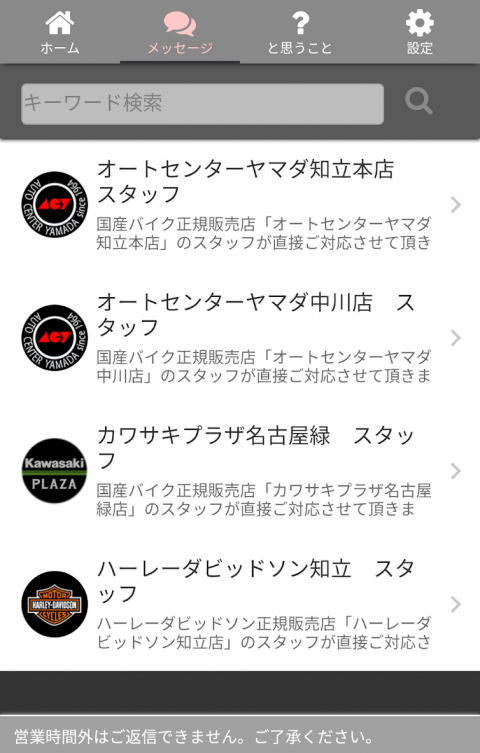Open chat with カワサキプラザ名古屋緑 スタッフ

point(240,471)
